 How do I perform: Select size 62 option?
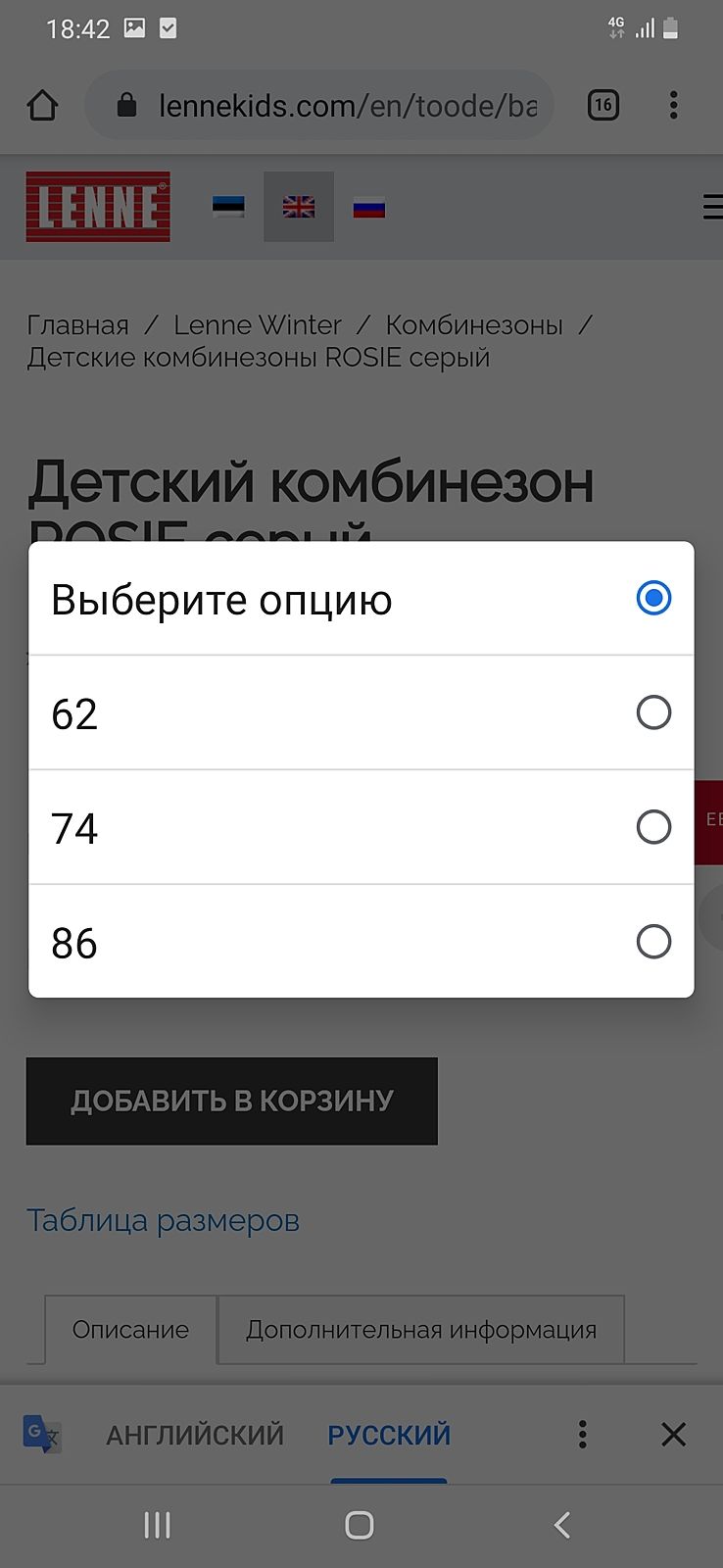coord(361,712)
